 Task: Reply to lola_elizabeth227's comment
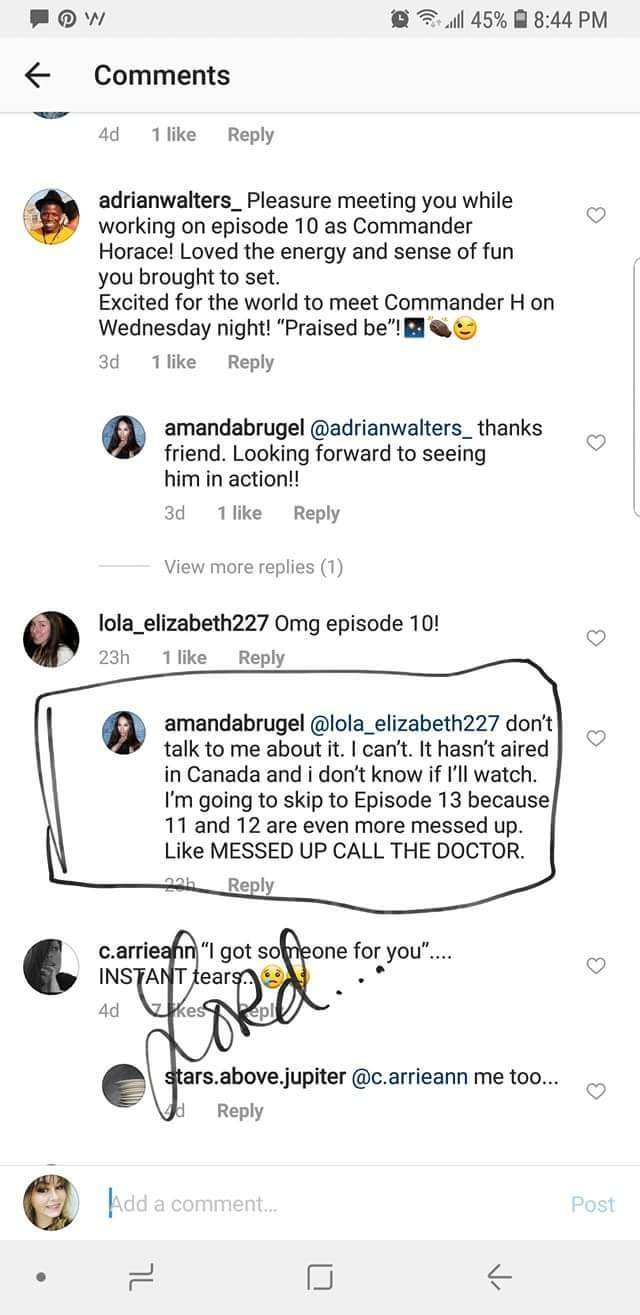click(261, 657)
